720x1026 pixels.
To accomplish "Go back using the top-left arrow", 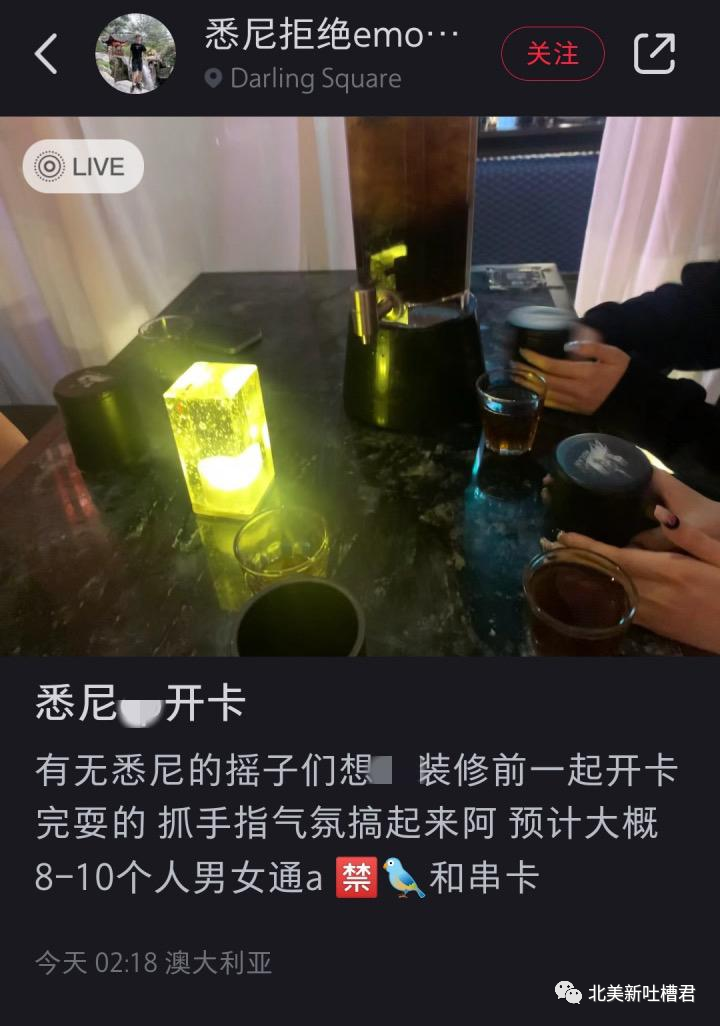I will coord(46,54).
